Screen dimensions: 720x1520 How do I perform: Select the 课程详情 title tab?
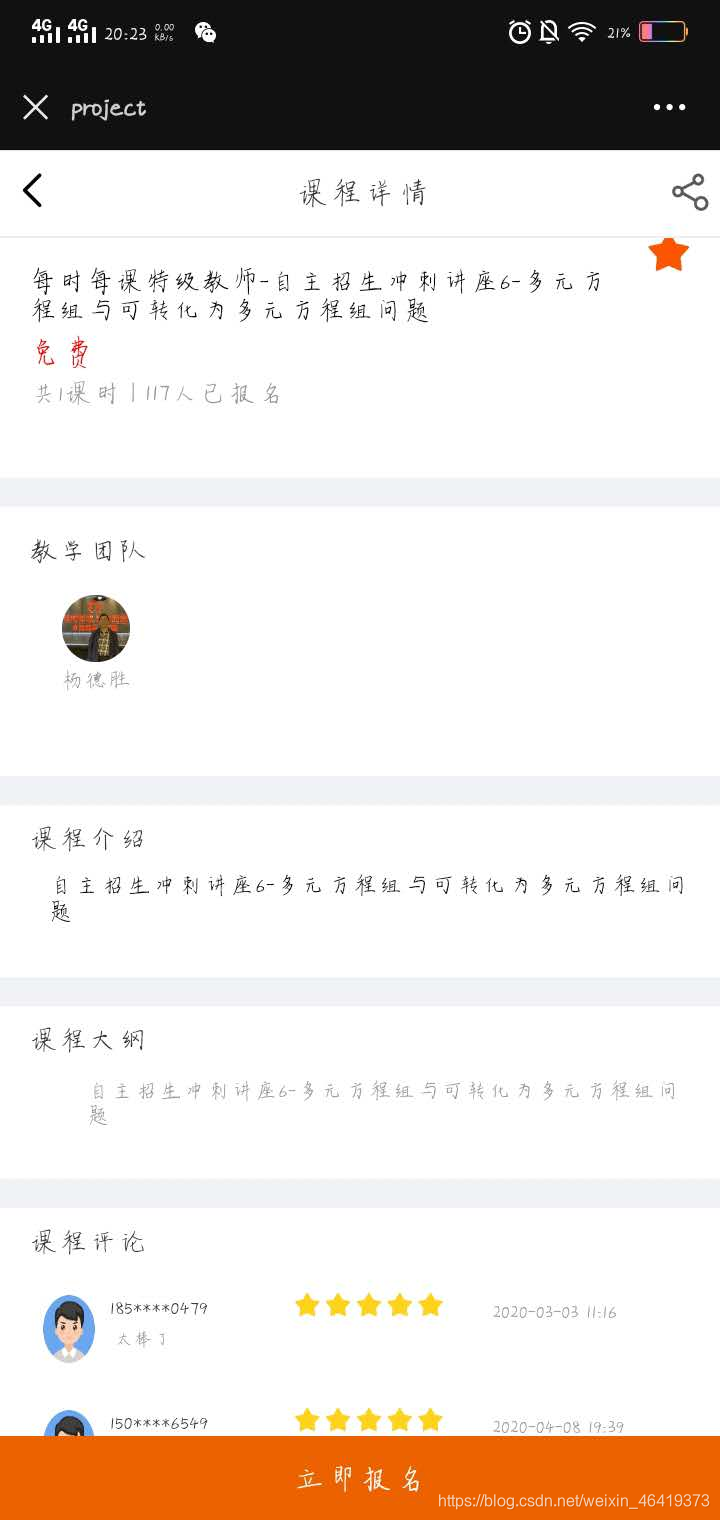[364, 192]
